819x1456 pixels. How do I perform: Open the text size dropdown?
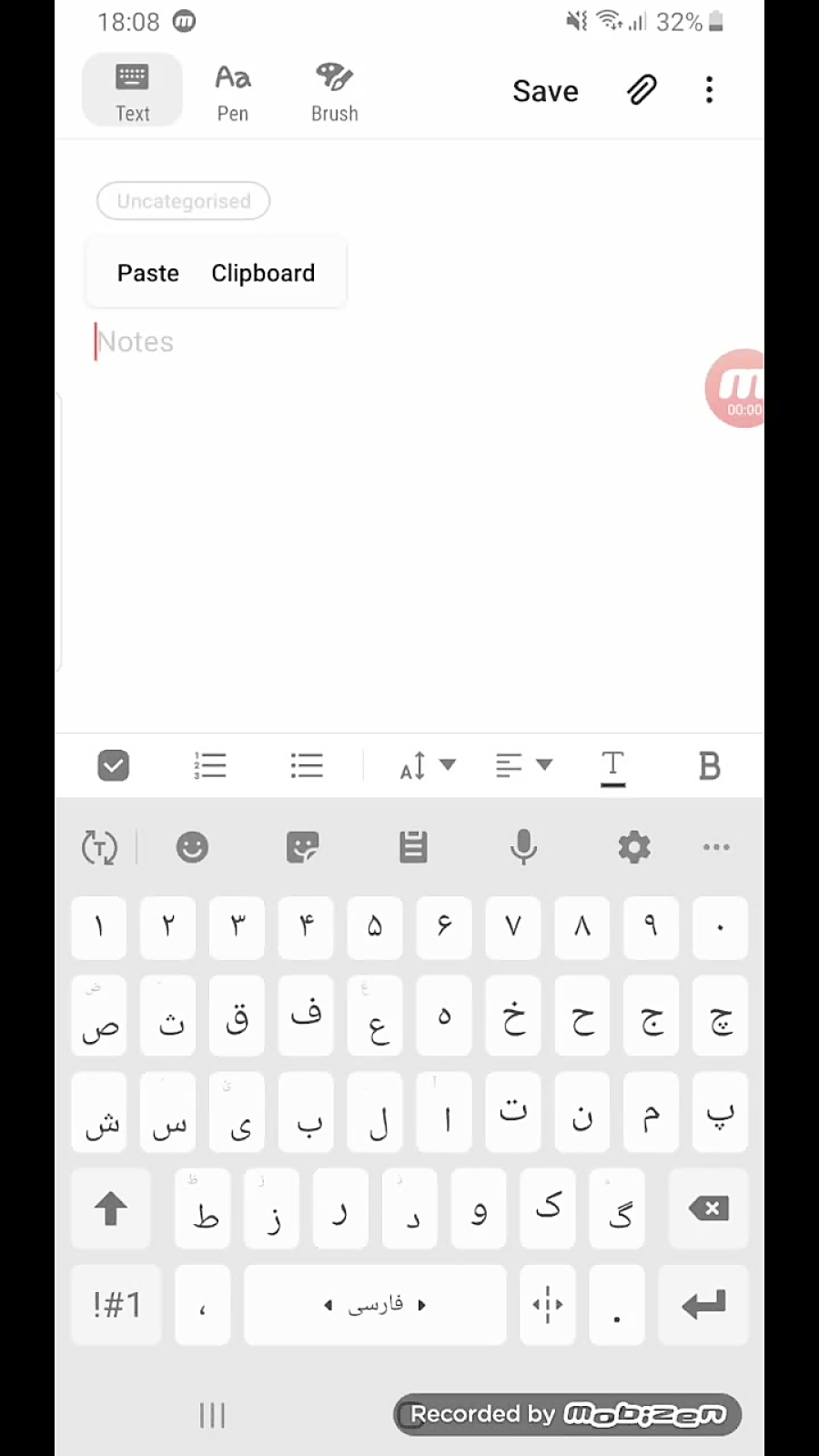(x=427, y=765)
